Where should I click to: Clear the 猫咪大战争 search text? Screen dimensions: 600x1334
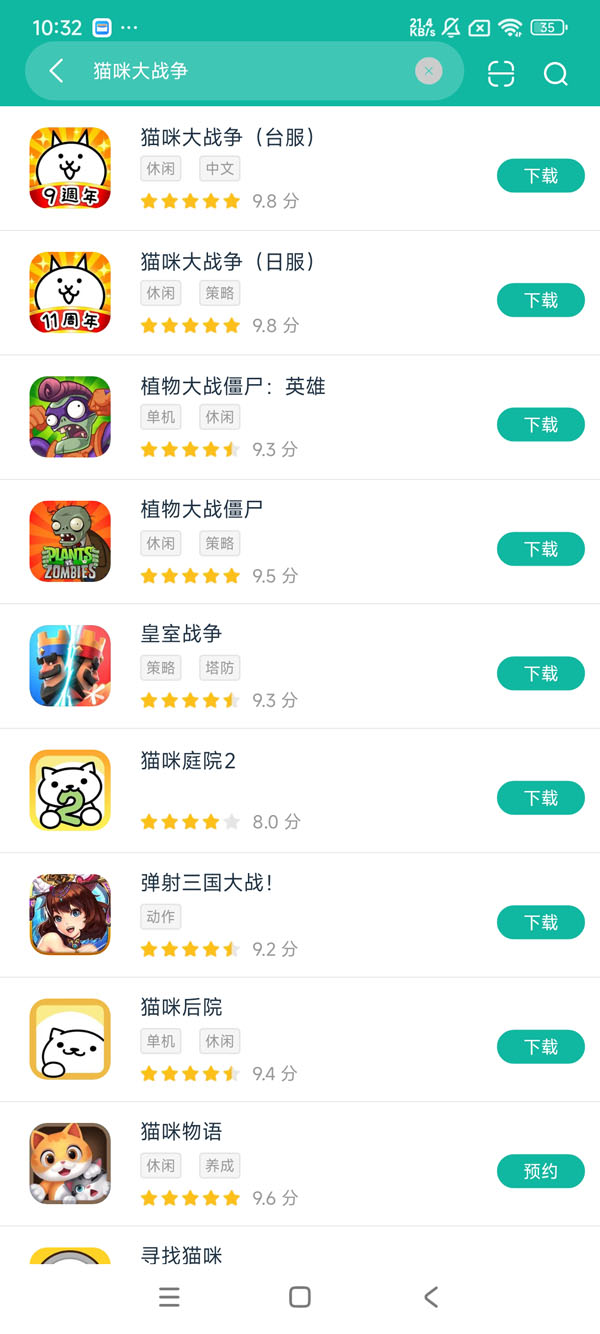428,71
